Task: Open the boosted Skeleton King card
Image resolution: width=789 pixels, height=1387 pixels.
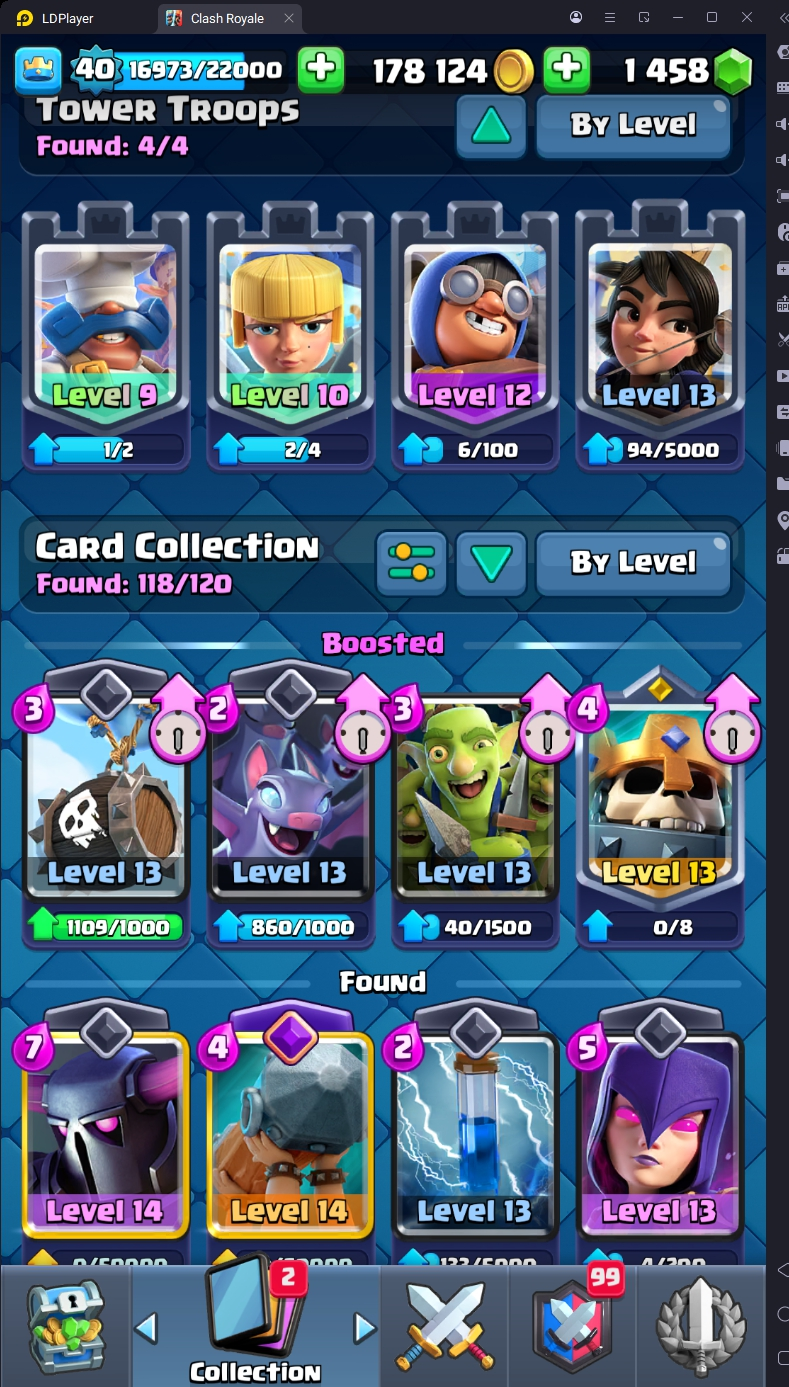Action: 660,800
